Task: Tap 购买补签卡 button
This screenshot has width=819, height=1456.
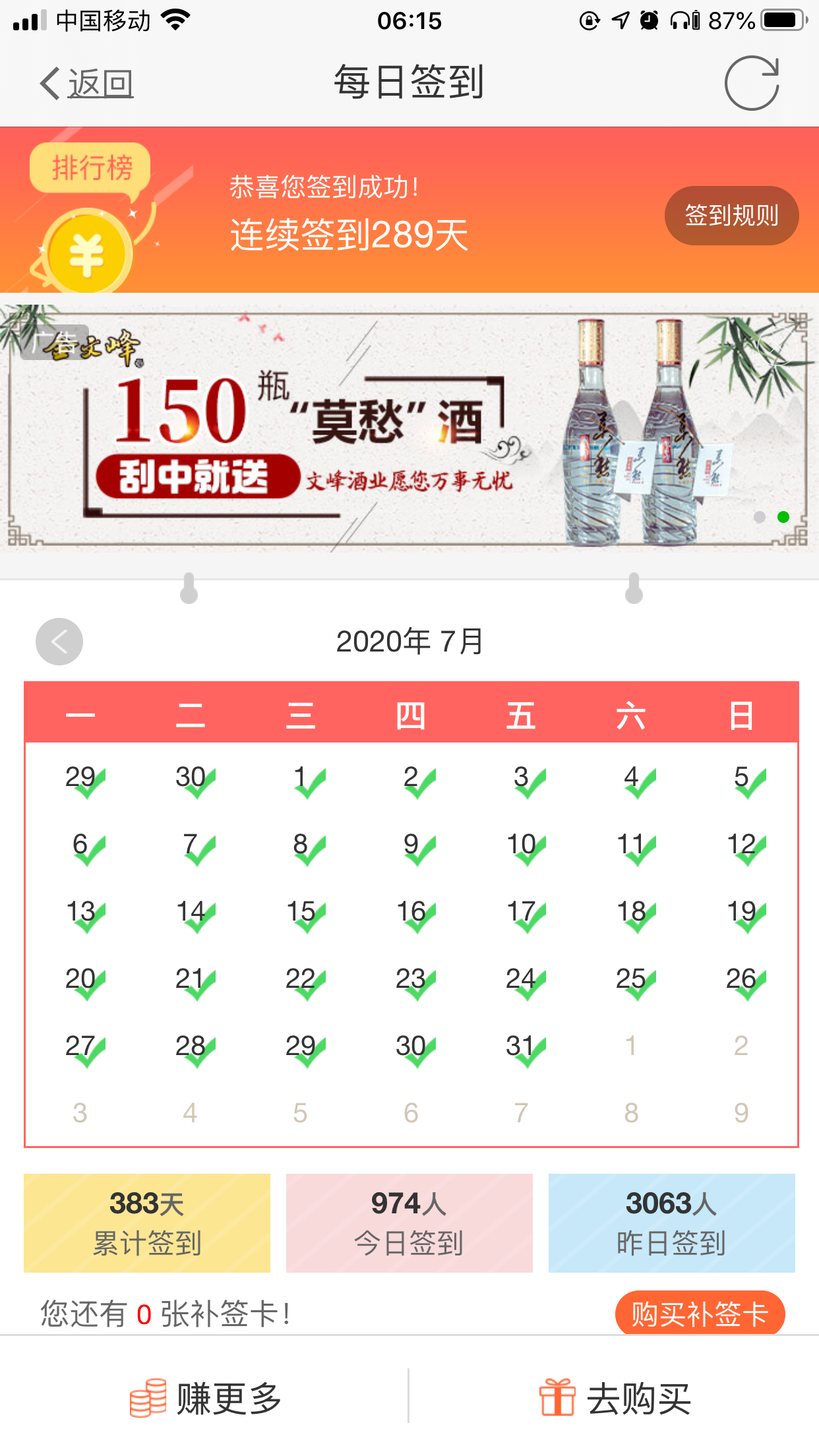Action: 700,1314
